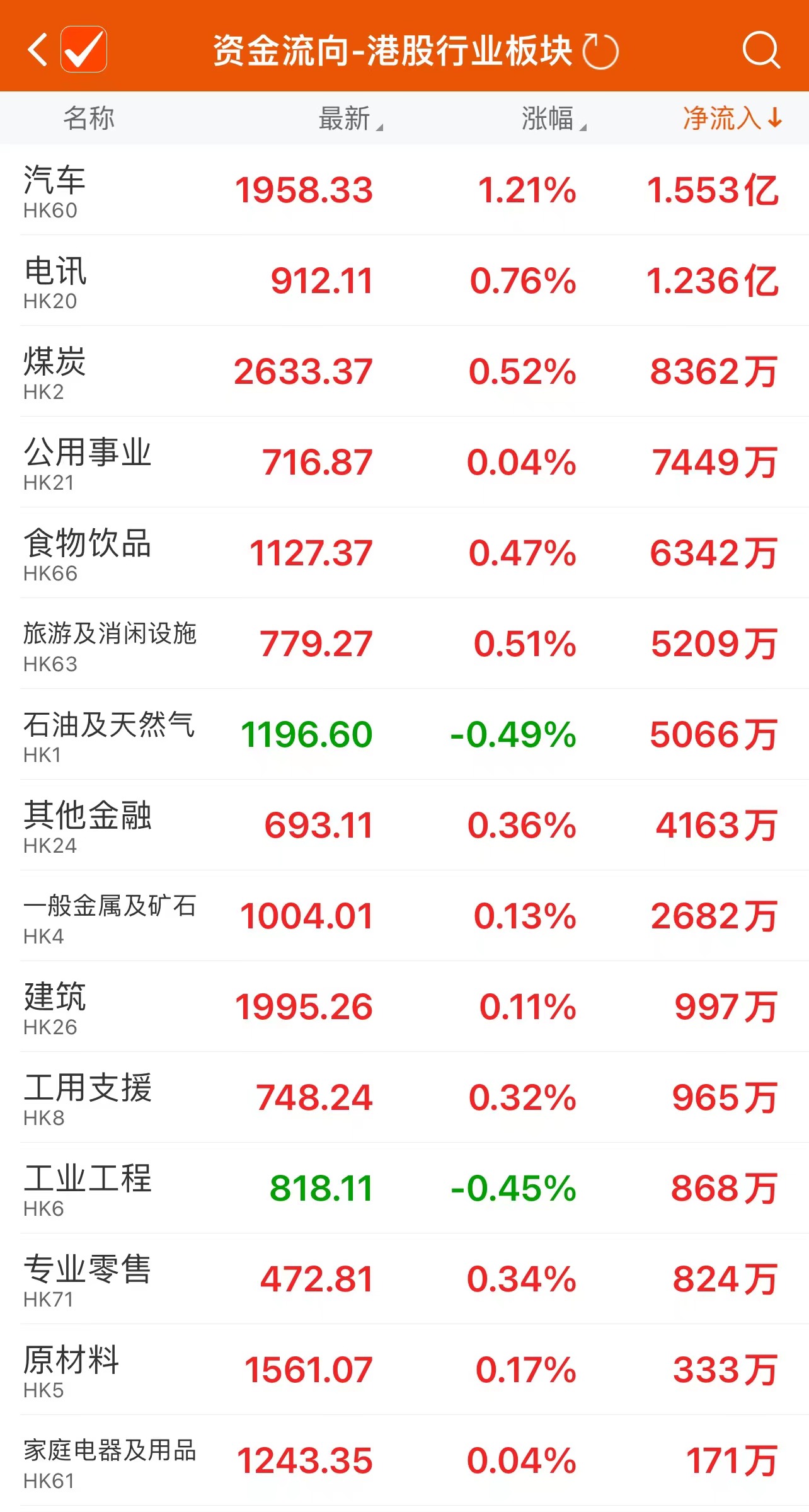The image size is (809, 1512).
Task: View the 建筑 HK26 sector
Action: (x=404, y=1007)
